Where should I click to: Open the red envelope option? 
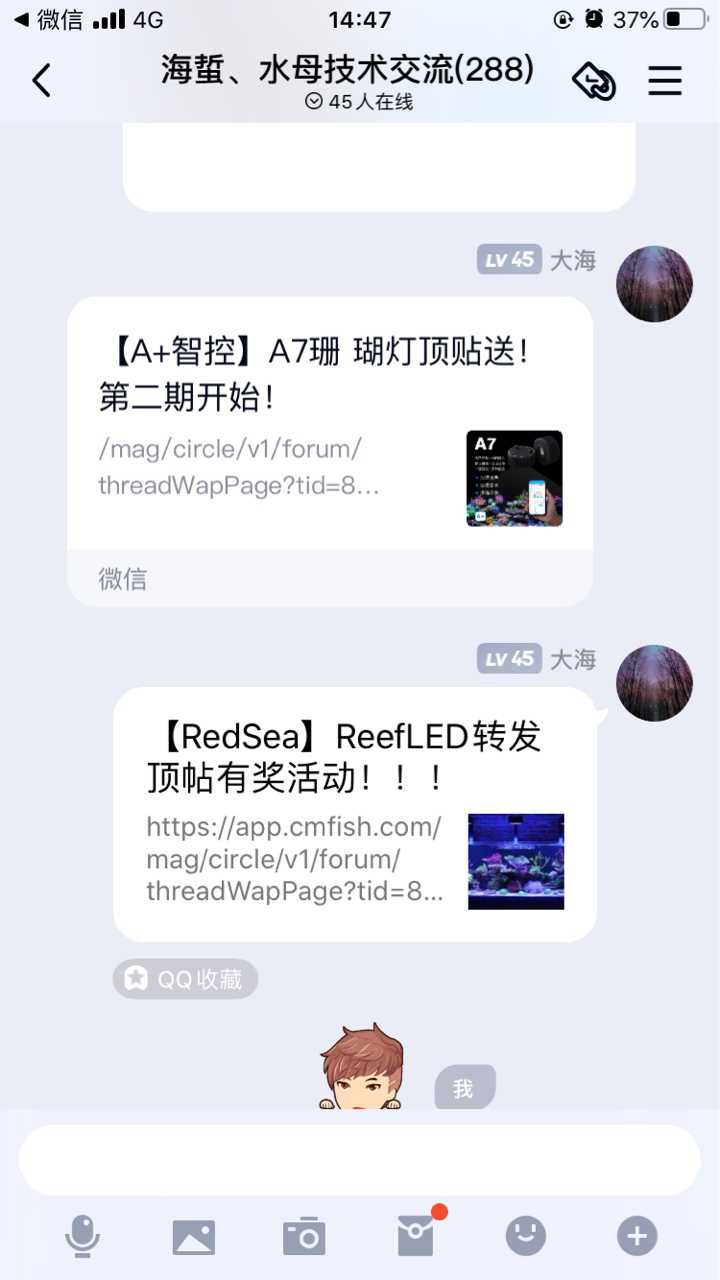click(x=416, y=1237)
